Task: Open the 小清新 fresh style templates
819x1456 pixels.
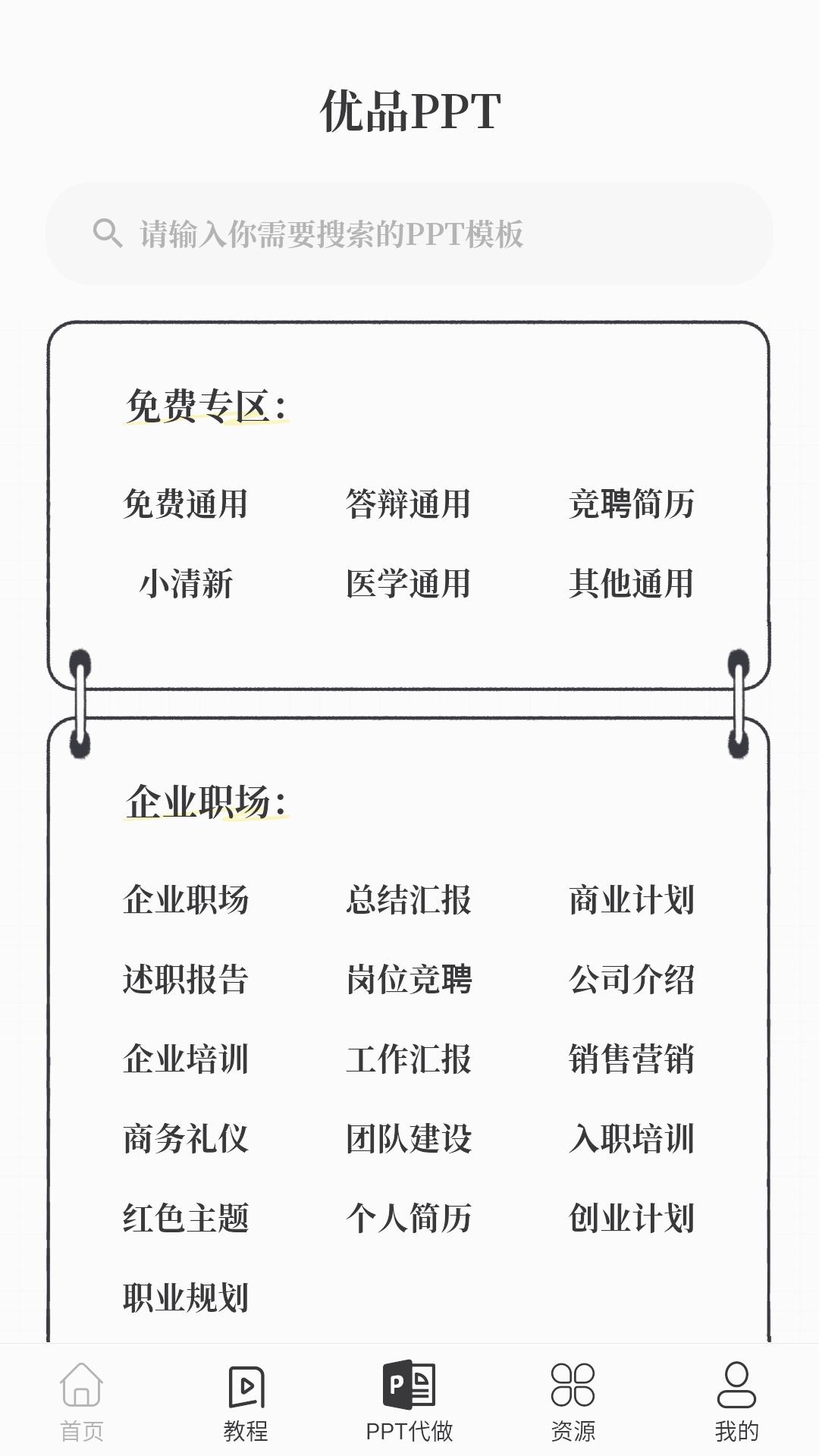Action: point(187,584)
